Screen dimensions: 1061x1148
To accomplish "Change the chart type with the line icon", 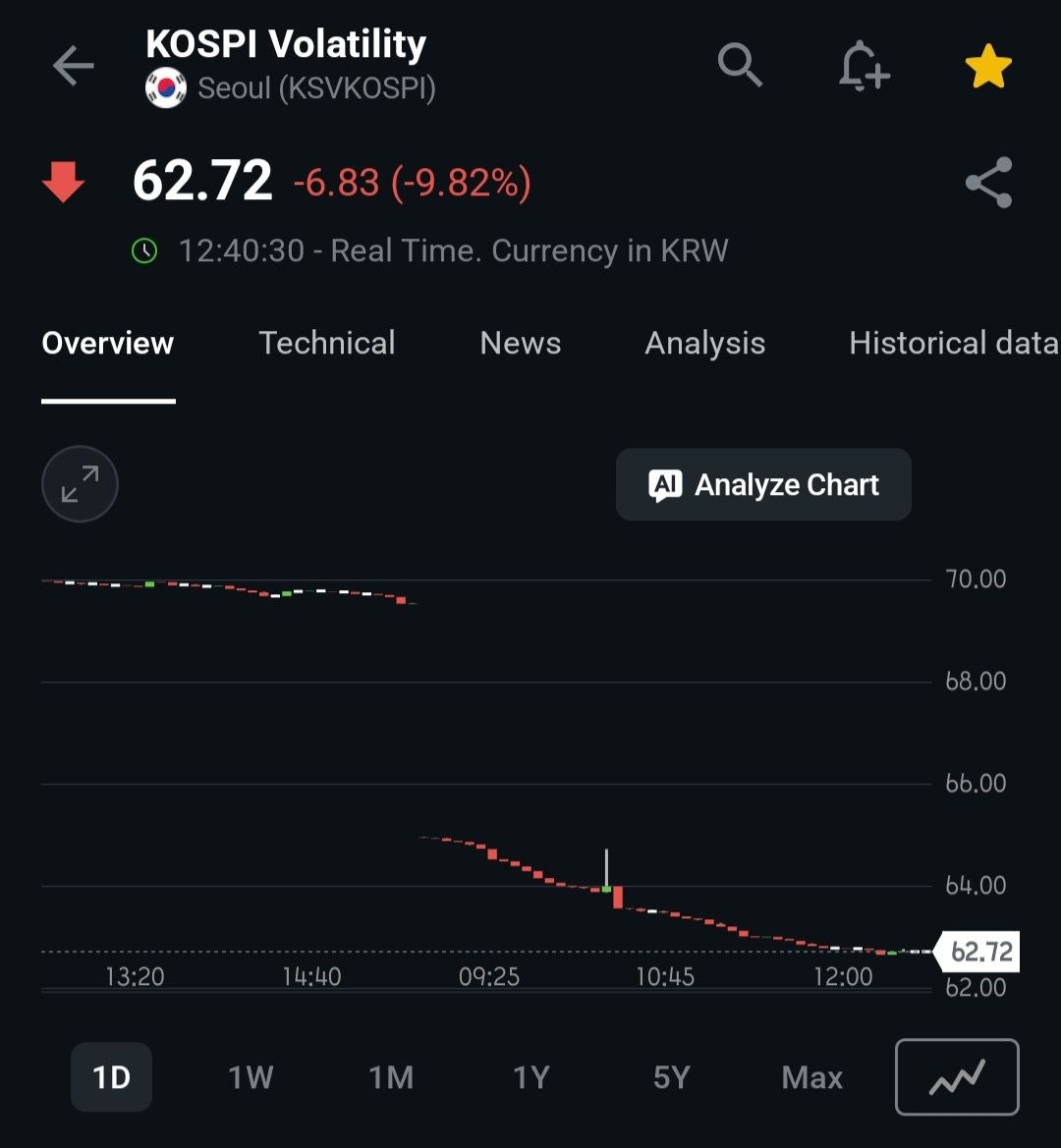I will pos(957,1077).
